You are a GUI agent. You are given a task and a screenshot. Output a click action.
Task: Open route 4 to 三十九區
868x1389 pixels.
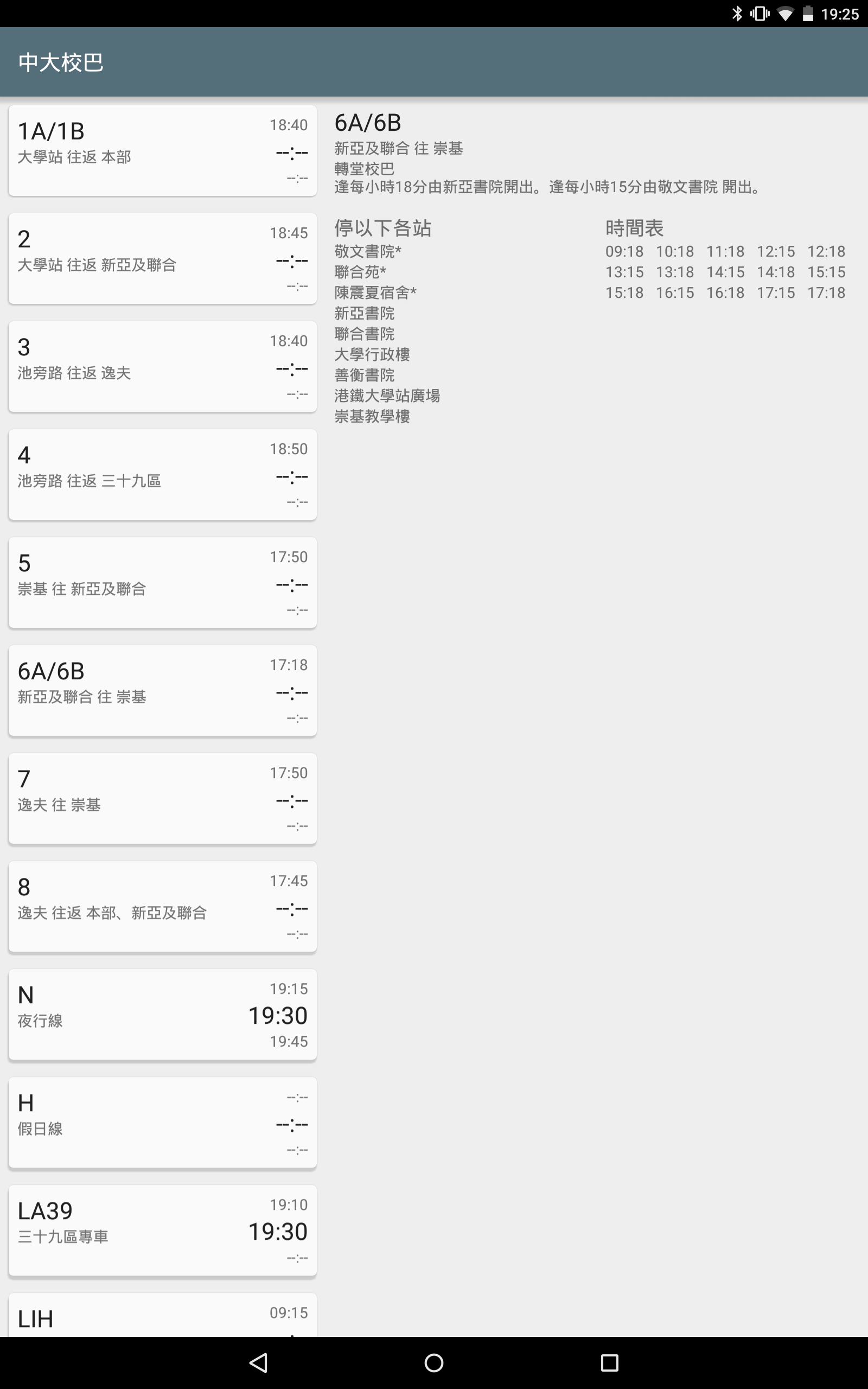coord(162,474)
